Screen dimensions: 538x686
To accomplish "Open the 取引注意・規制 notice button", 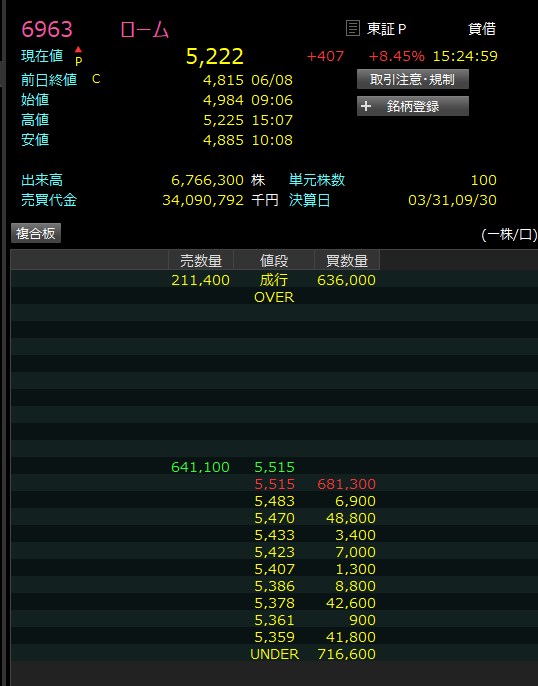I will [x=412, y=80].
